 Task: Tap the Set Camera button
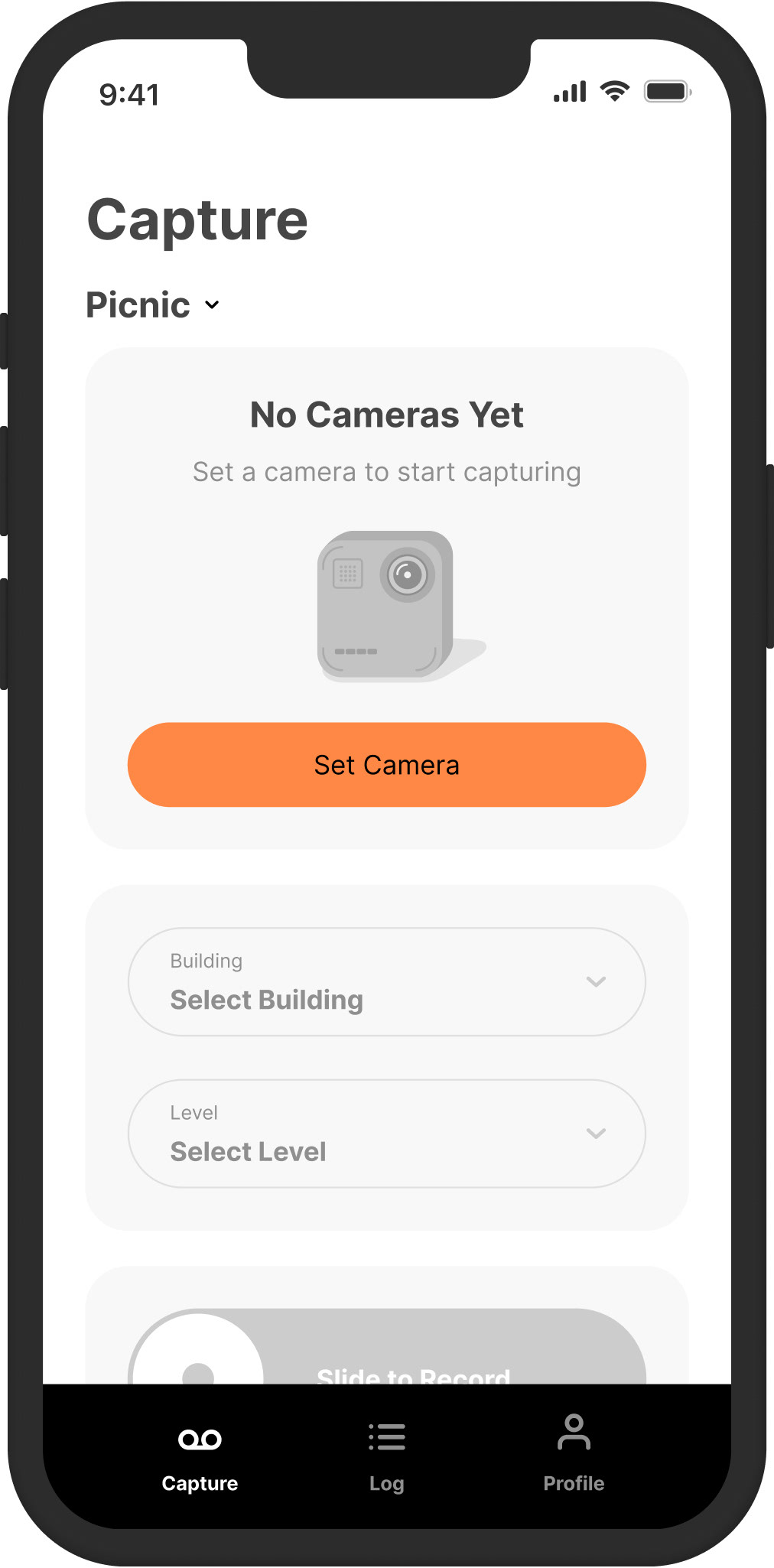click(386, 765)
